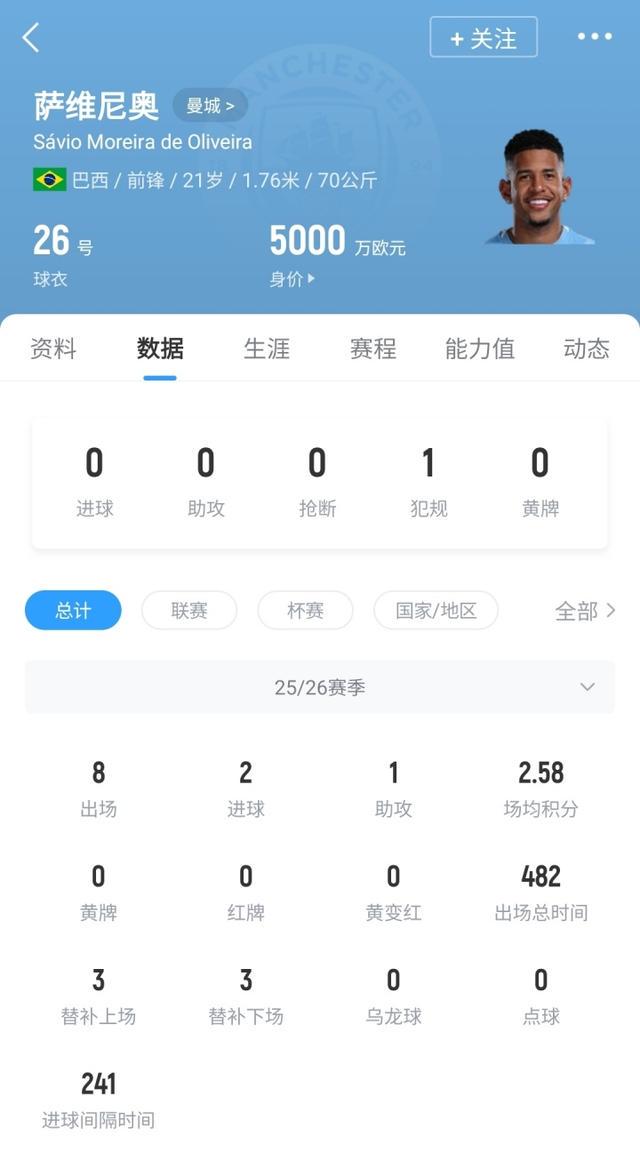Filter stats by 杯赛
Image resolution: width=640 pixels, height=1161 pixels.
pyautogui.click(x=305, y=610)
